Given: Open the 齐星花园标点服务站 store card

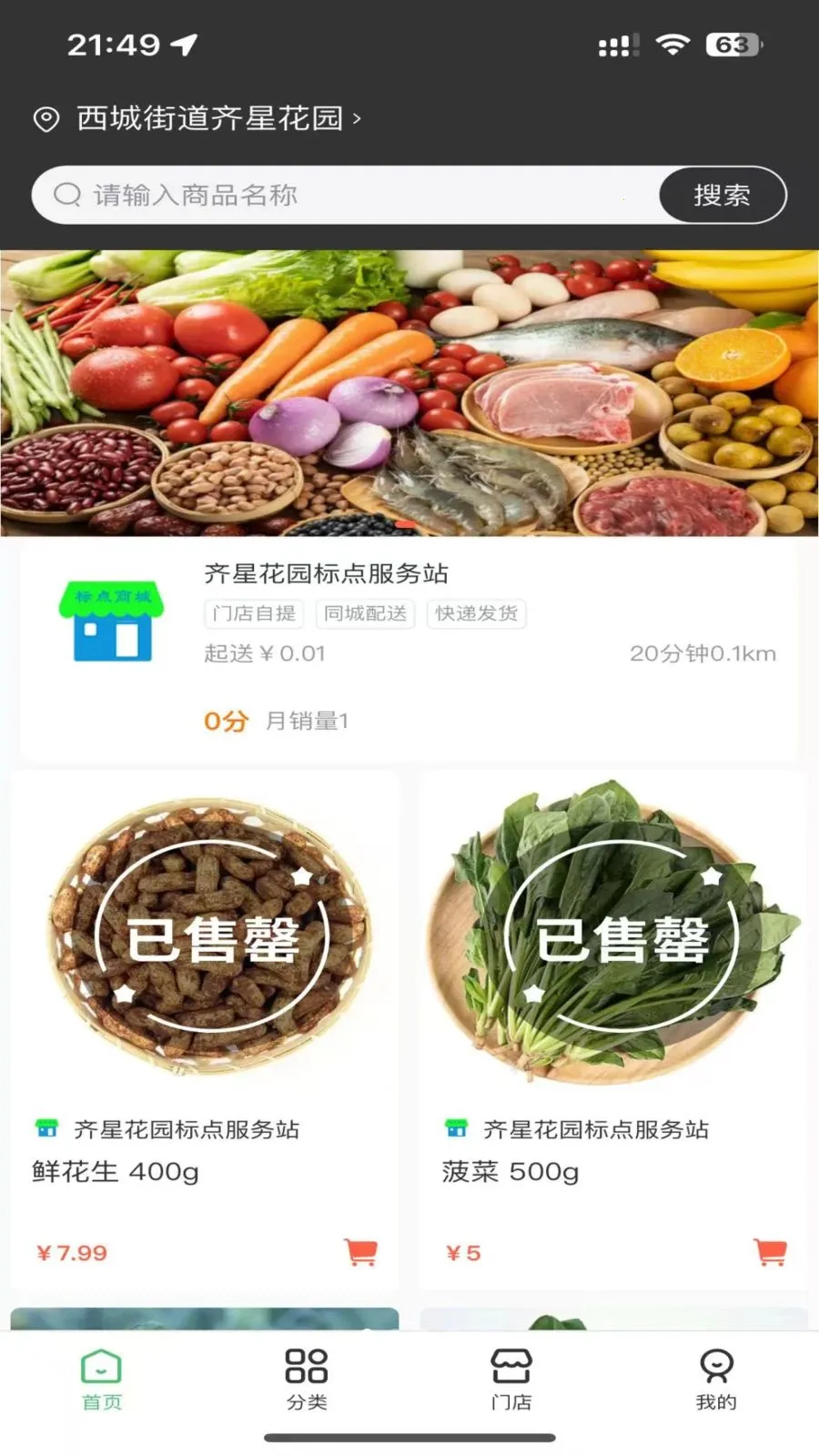Looking at the screenshot, I should point(409,650).
